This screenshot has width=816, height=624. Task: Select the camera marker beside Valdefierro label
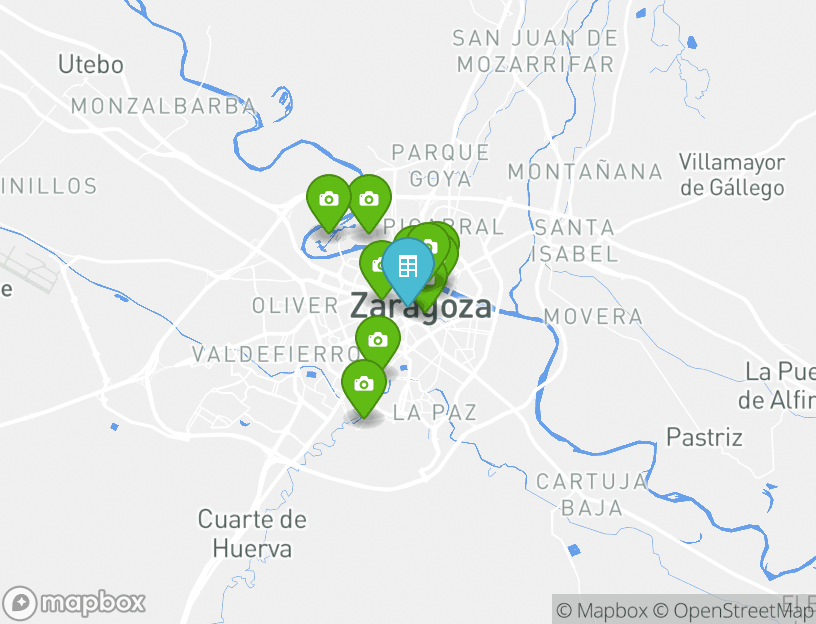(377, 341)
